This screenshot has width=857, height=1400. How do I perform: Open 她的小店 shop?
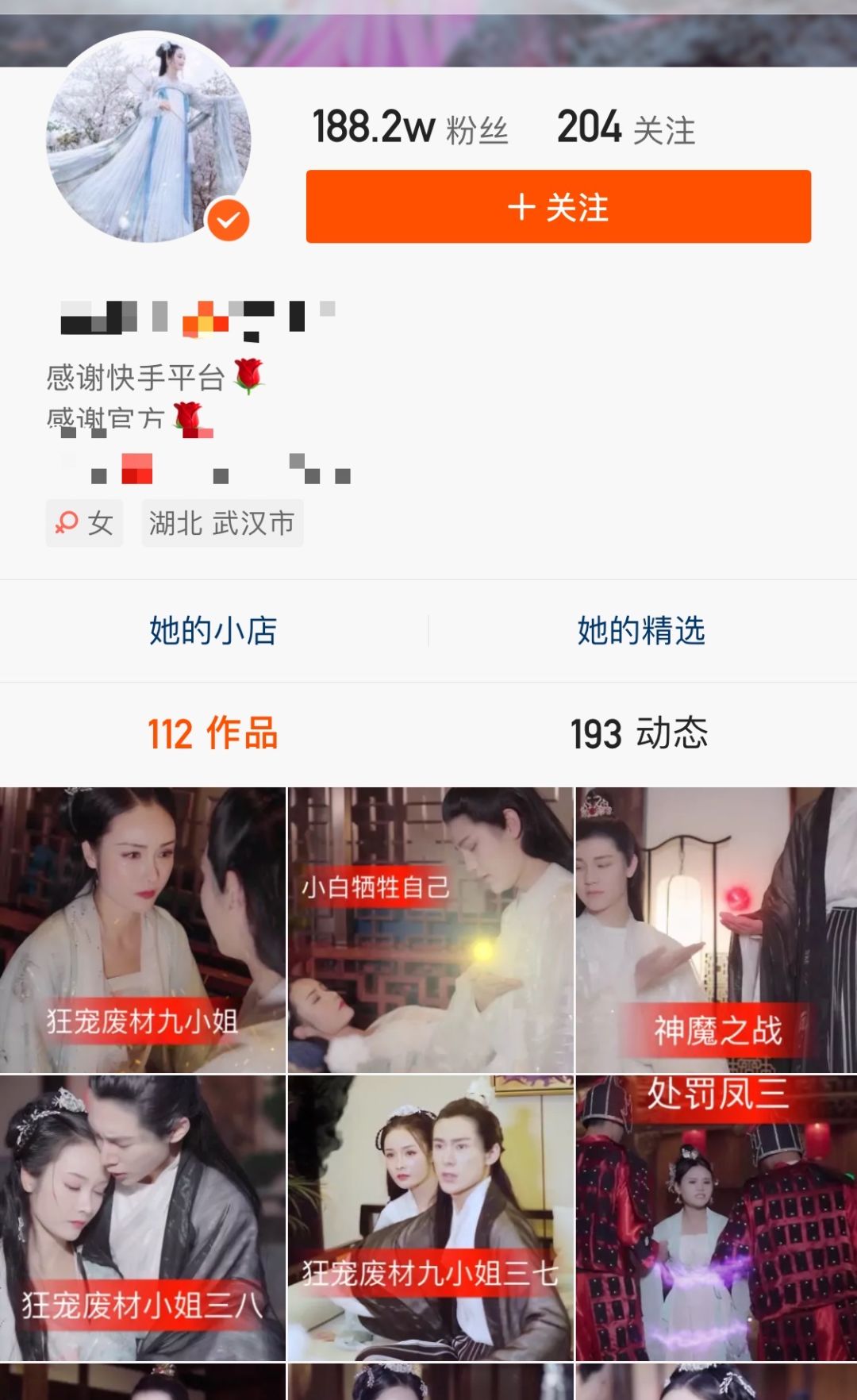point(213,631)
